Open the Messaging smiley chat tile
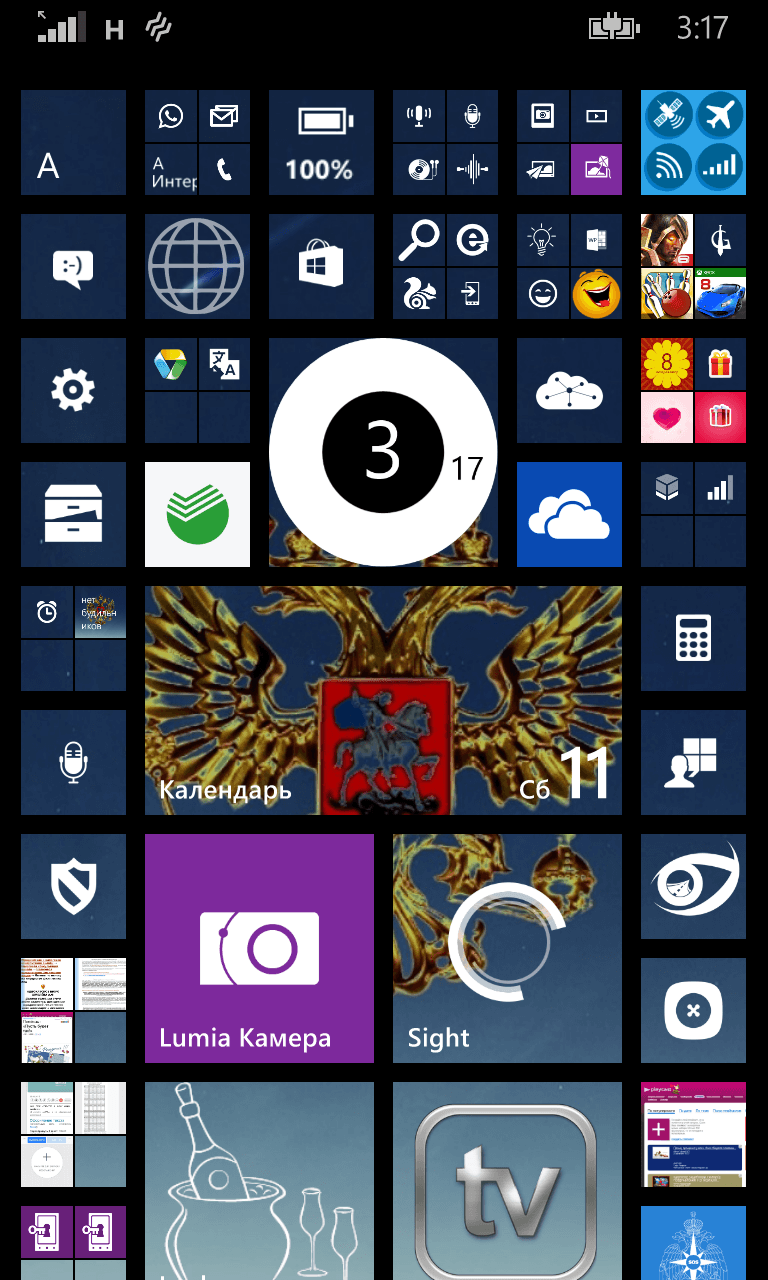 73,266
